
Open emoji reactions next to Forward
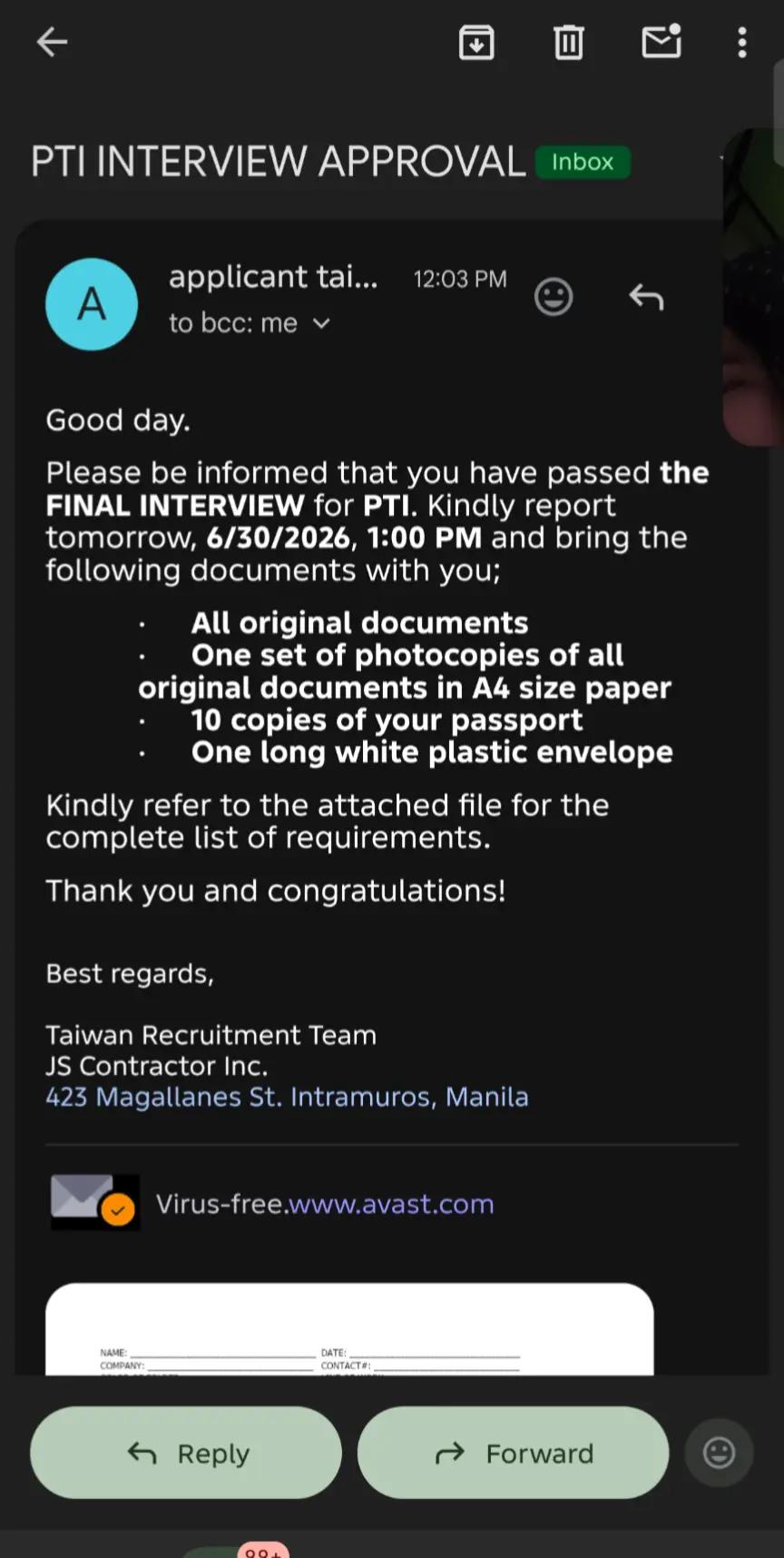(x=719, y=1453)
